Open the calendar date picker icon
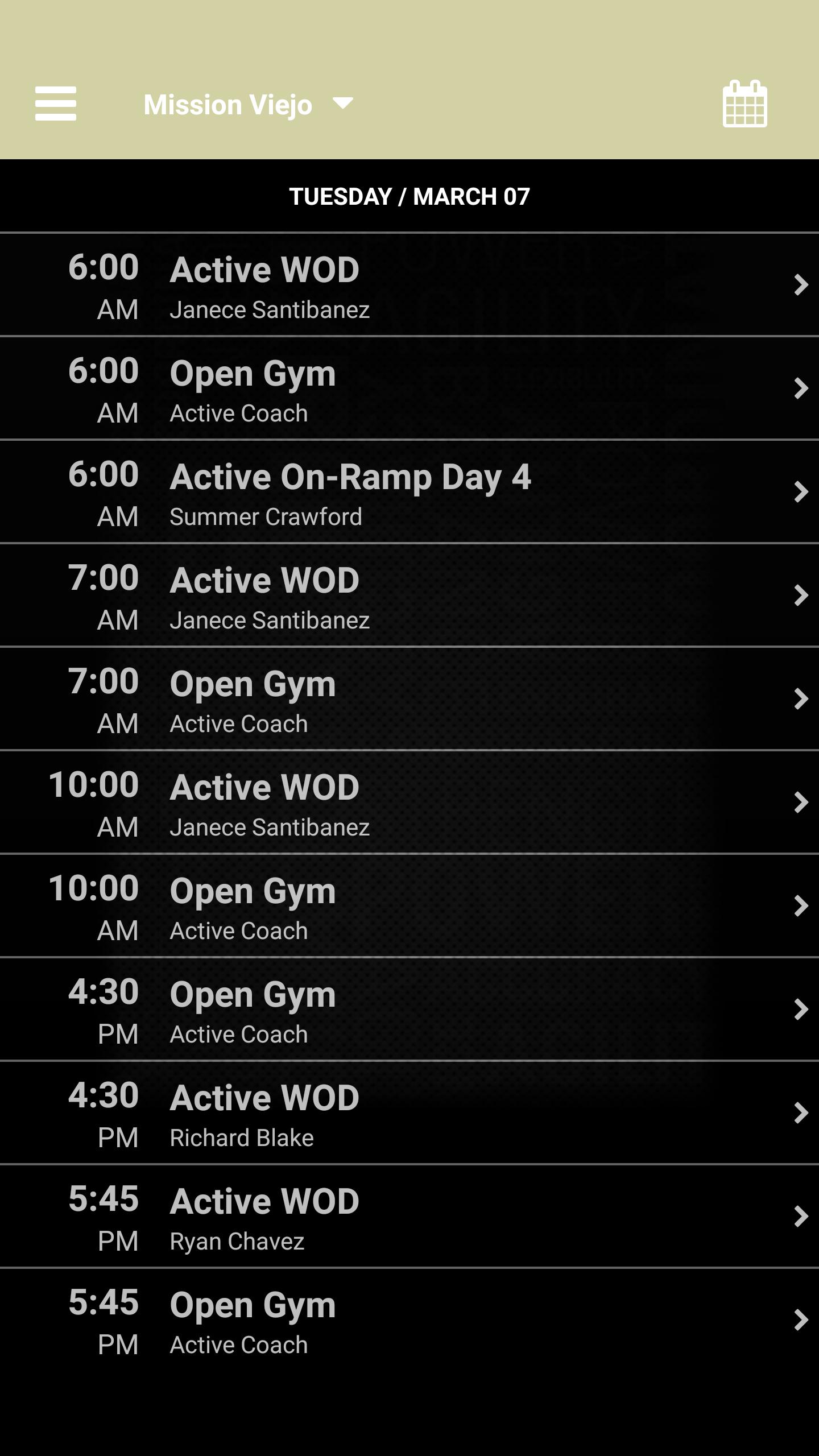 point(746,104)
